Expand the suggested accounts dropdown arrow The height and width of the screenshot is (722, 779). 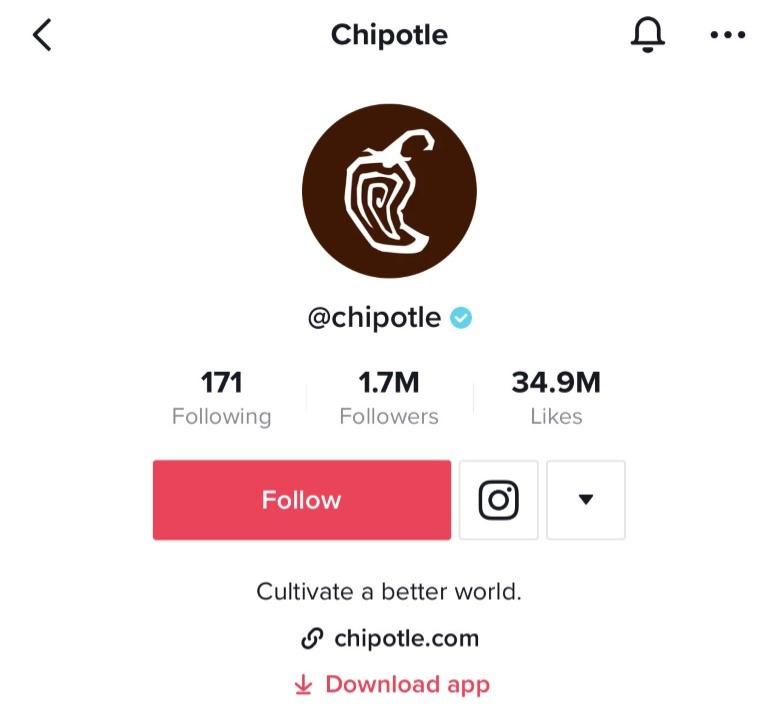[x=586, y=500]
